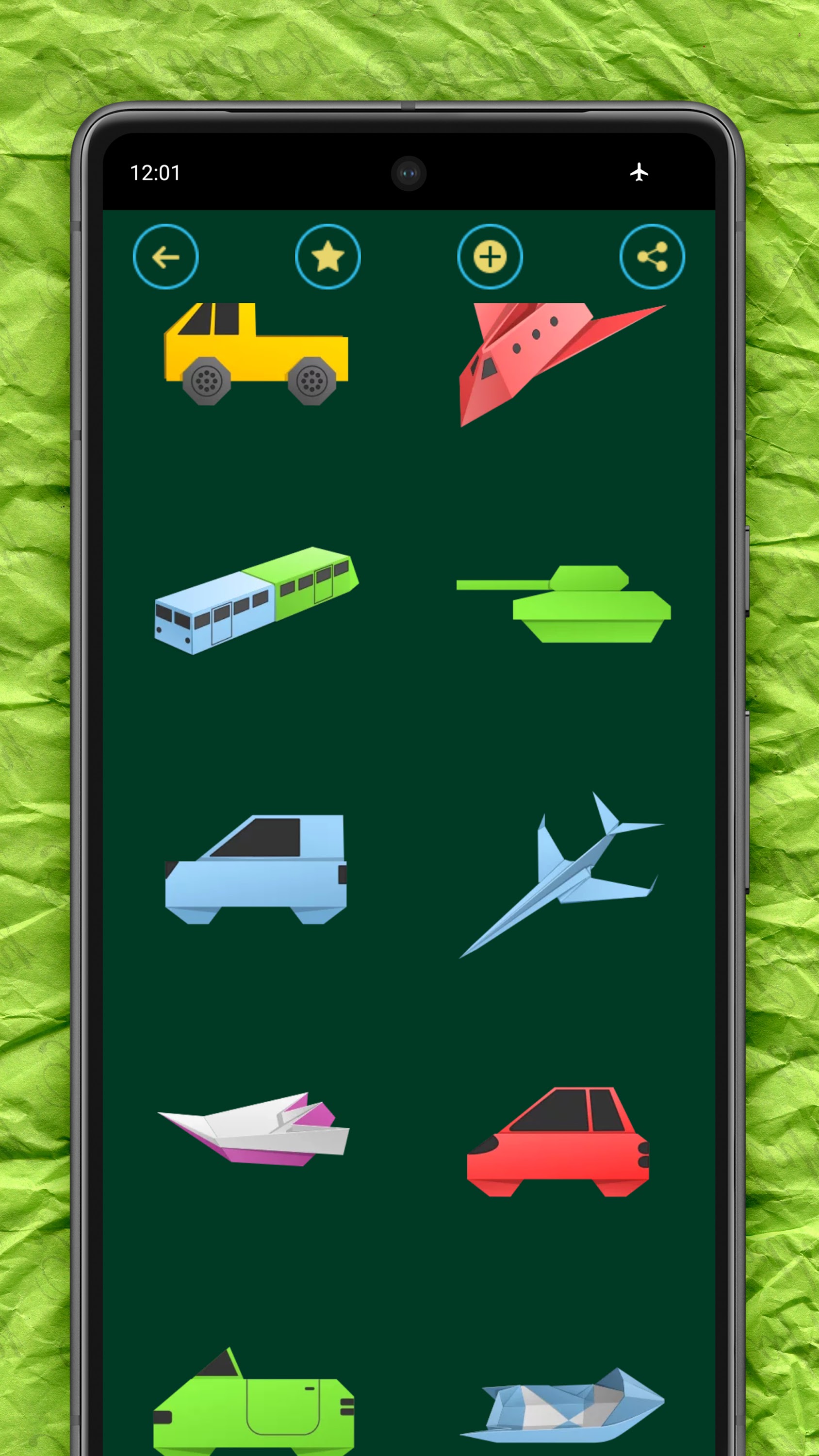This screenshot has height=1456, width=819.
Task: Tap the clock showing 12:01
Action: [155, 173]
